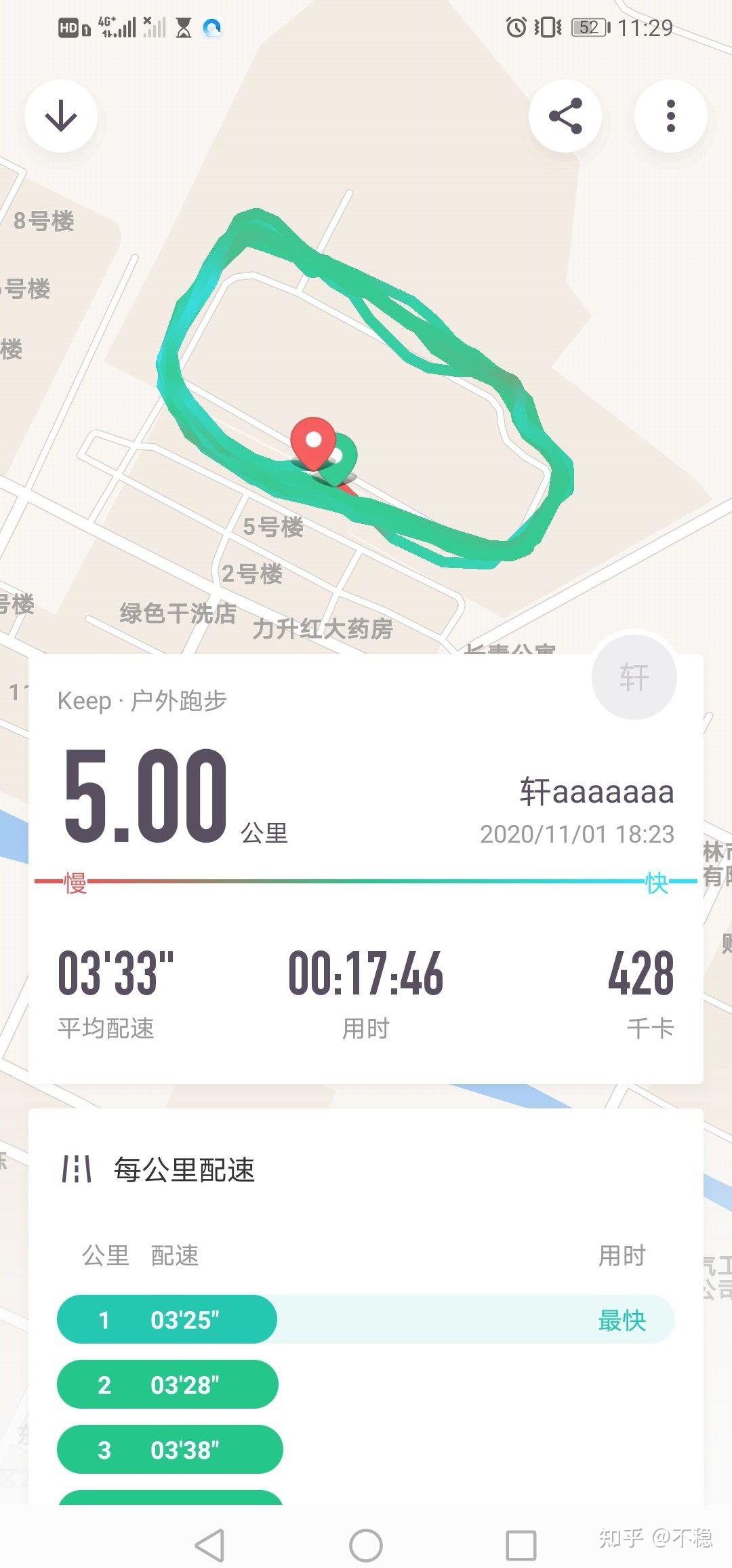Tap the share icon at top right
The height and width of the screenshot is (1568, 732).
[567, 116]
